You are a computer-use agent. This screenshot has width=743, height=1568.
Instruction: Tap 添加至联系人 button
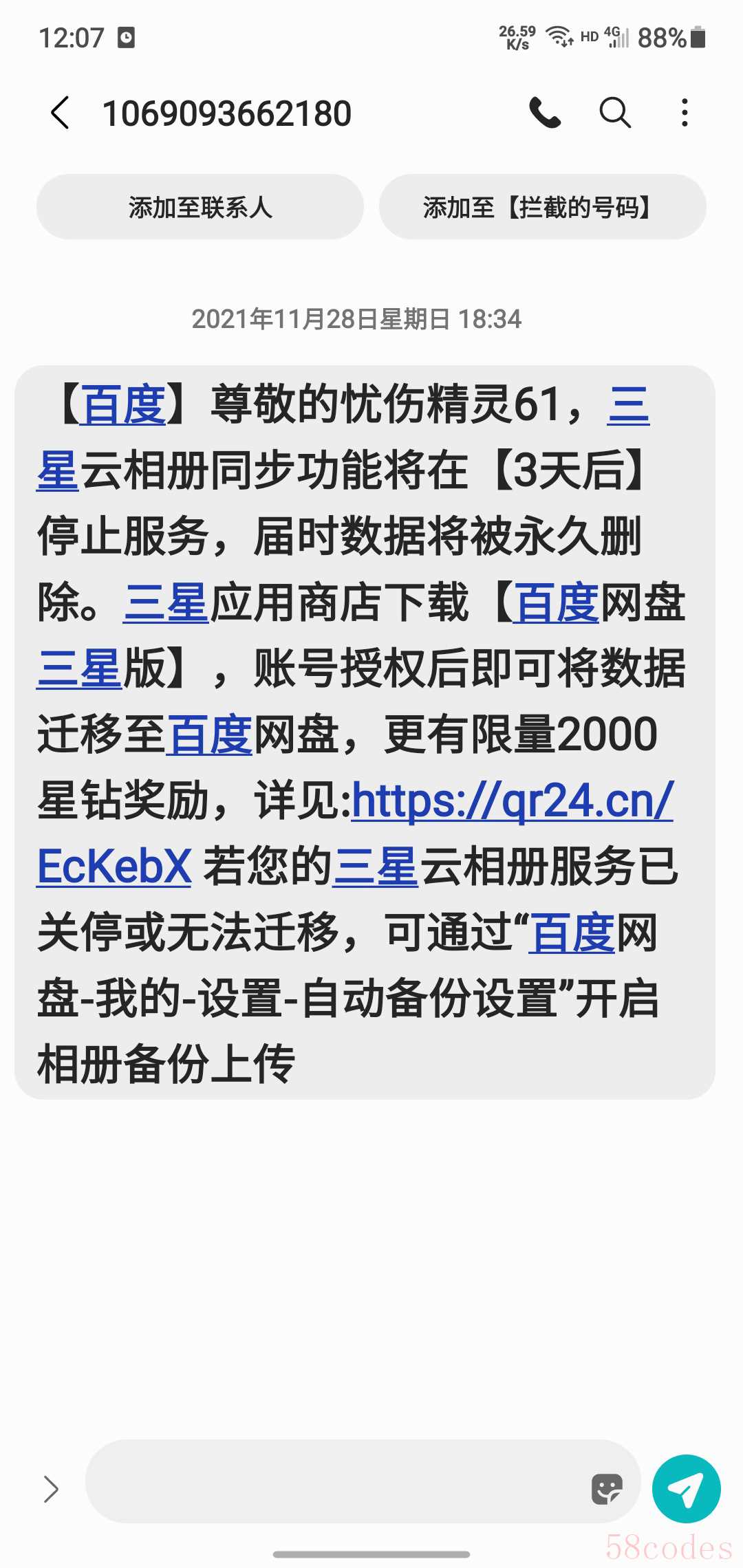[x=200, y=207]
